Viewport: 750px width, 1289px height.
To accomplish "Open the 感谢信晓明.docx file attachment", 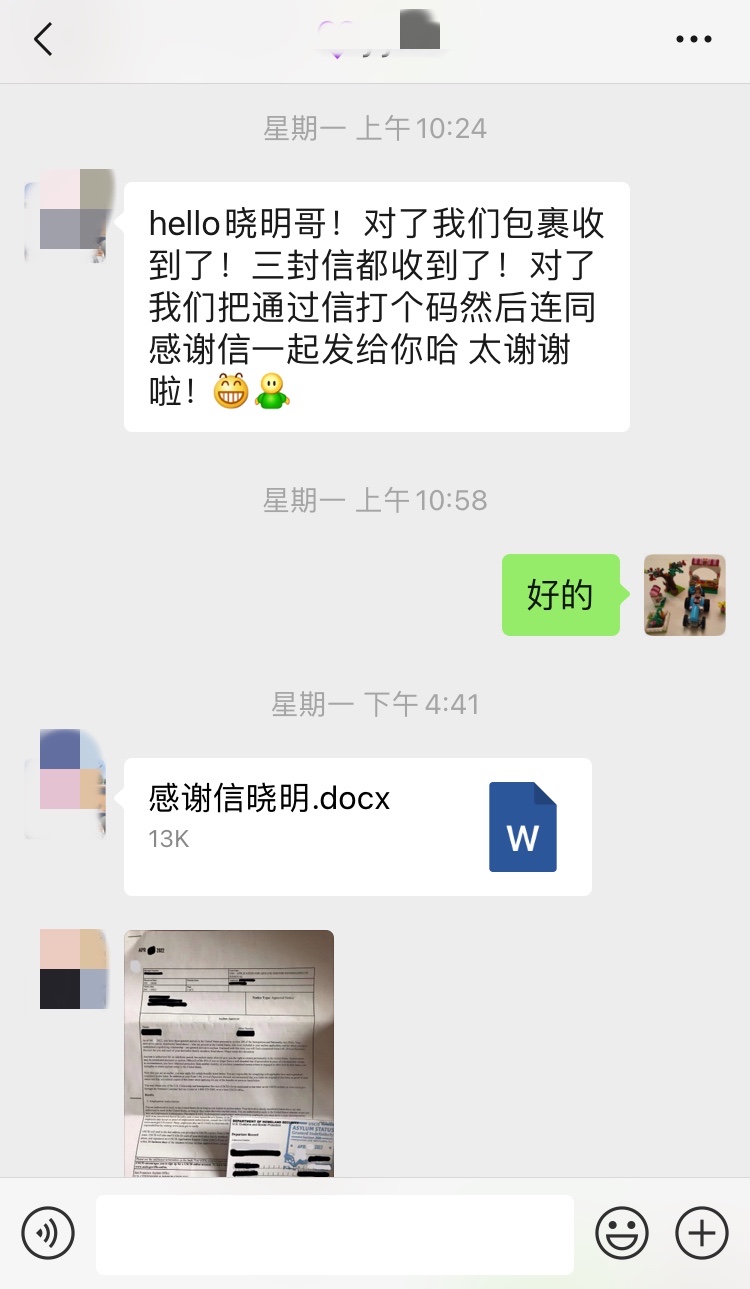I will [x=358, y=826].
